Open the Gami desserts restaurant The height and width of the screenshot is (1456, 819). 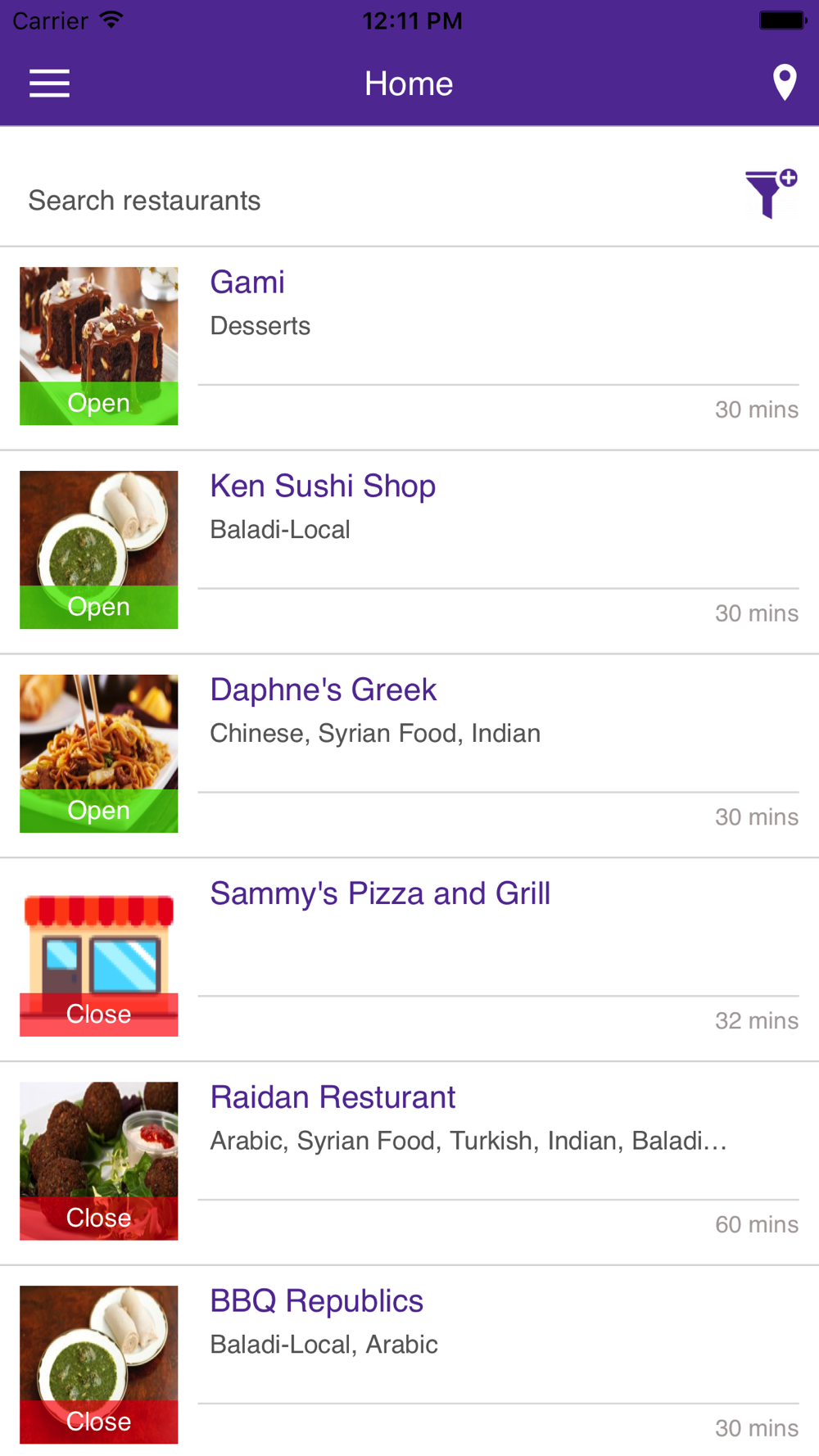click(x=409, y=348)
